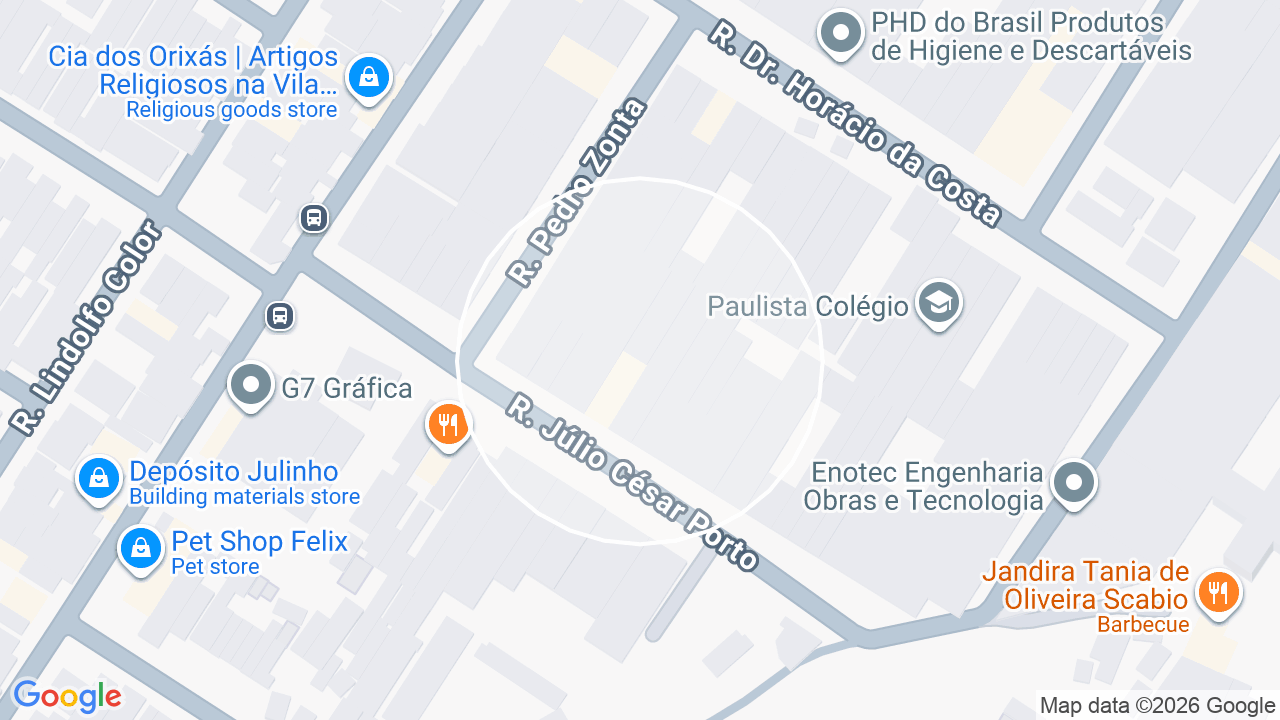This screenshot has height=720, width=1280.
Task: Open Jandira Tania de Oliveira Scabio barbecue pin
Action: coord(1218,593)
